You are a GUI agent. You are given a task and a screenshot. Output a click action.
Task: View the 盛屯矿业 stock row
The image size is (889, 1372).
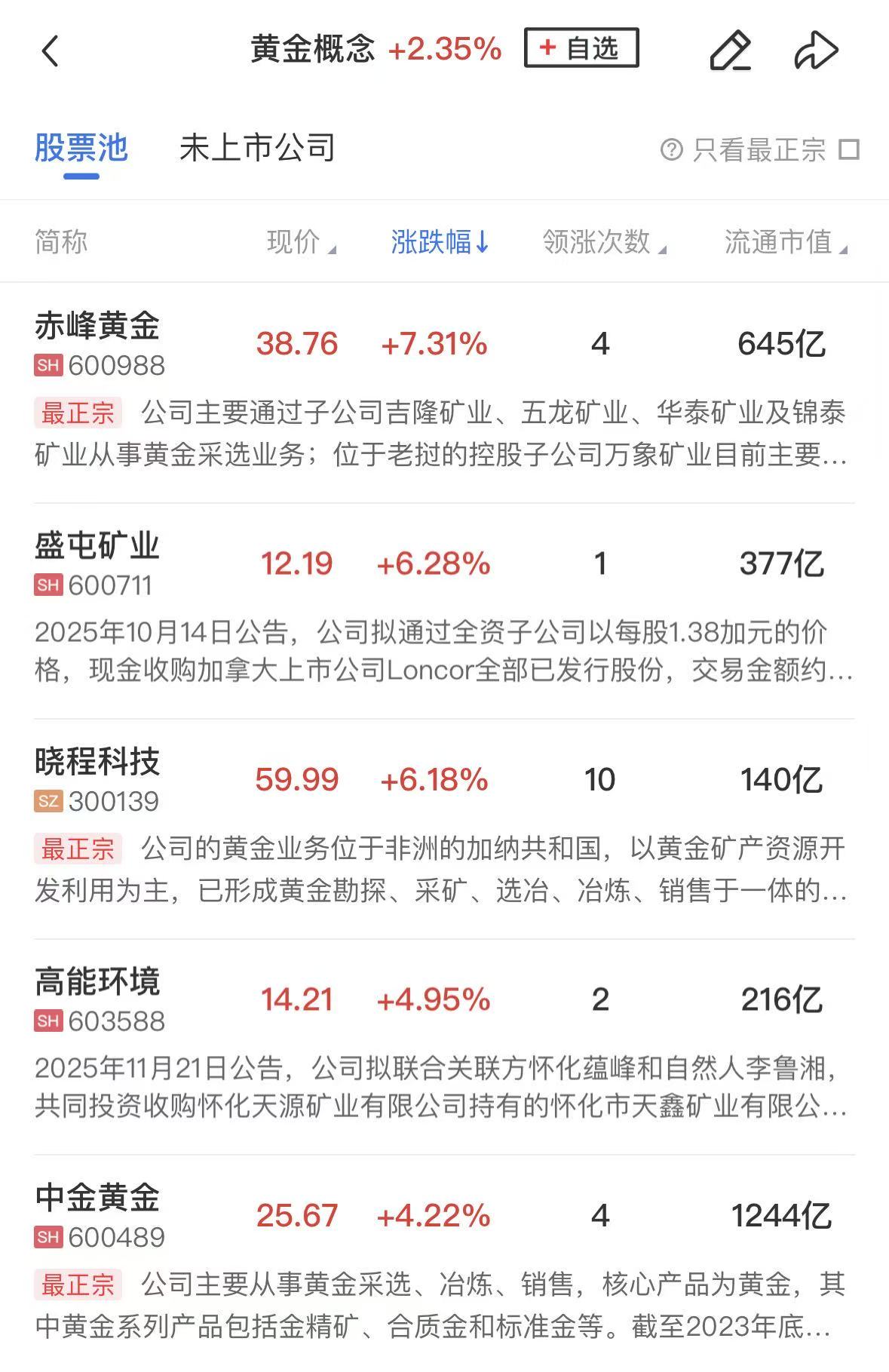point(98,546)
